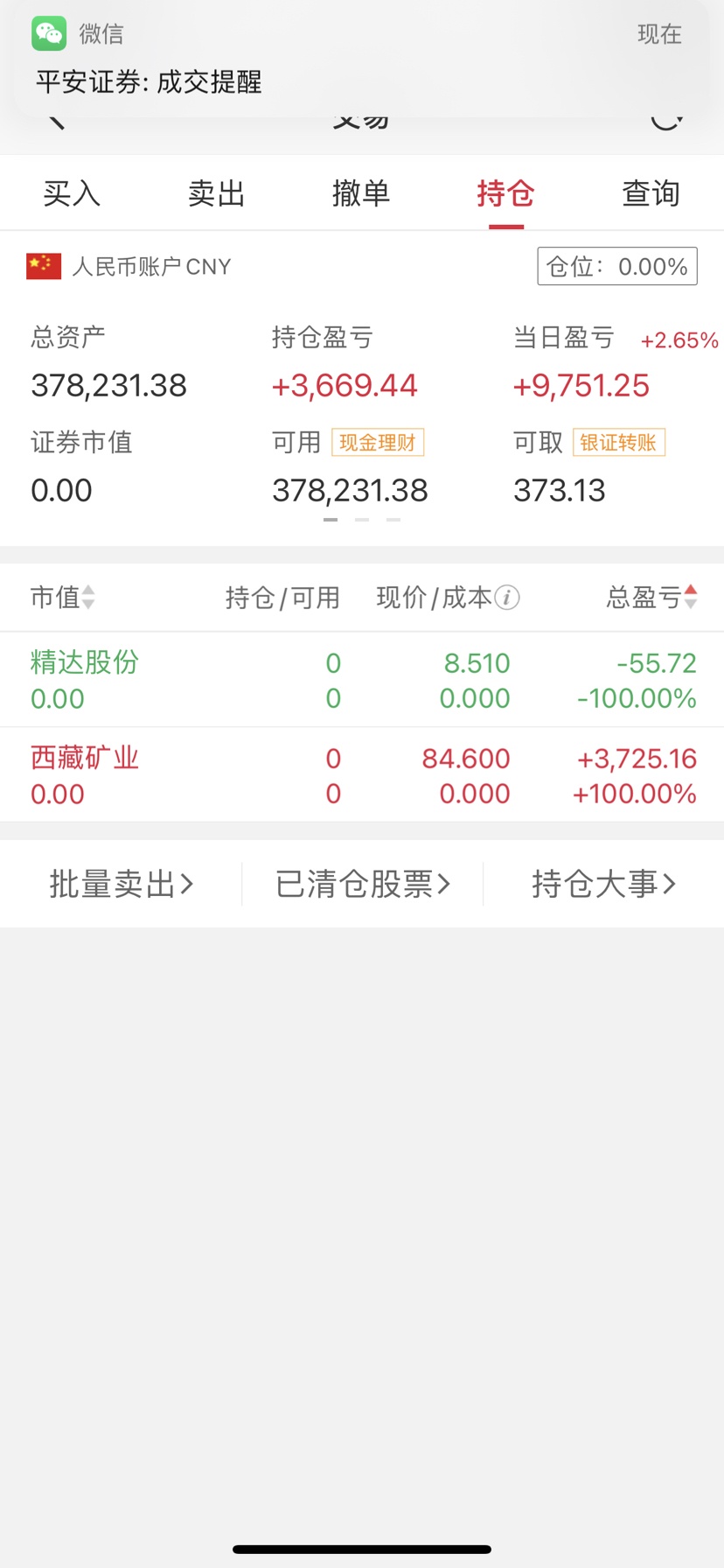Open the 精达股份 holding row
Image resolution: width=724 pixels, height=1568 pixels.
point(362,680)
